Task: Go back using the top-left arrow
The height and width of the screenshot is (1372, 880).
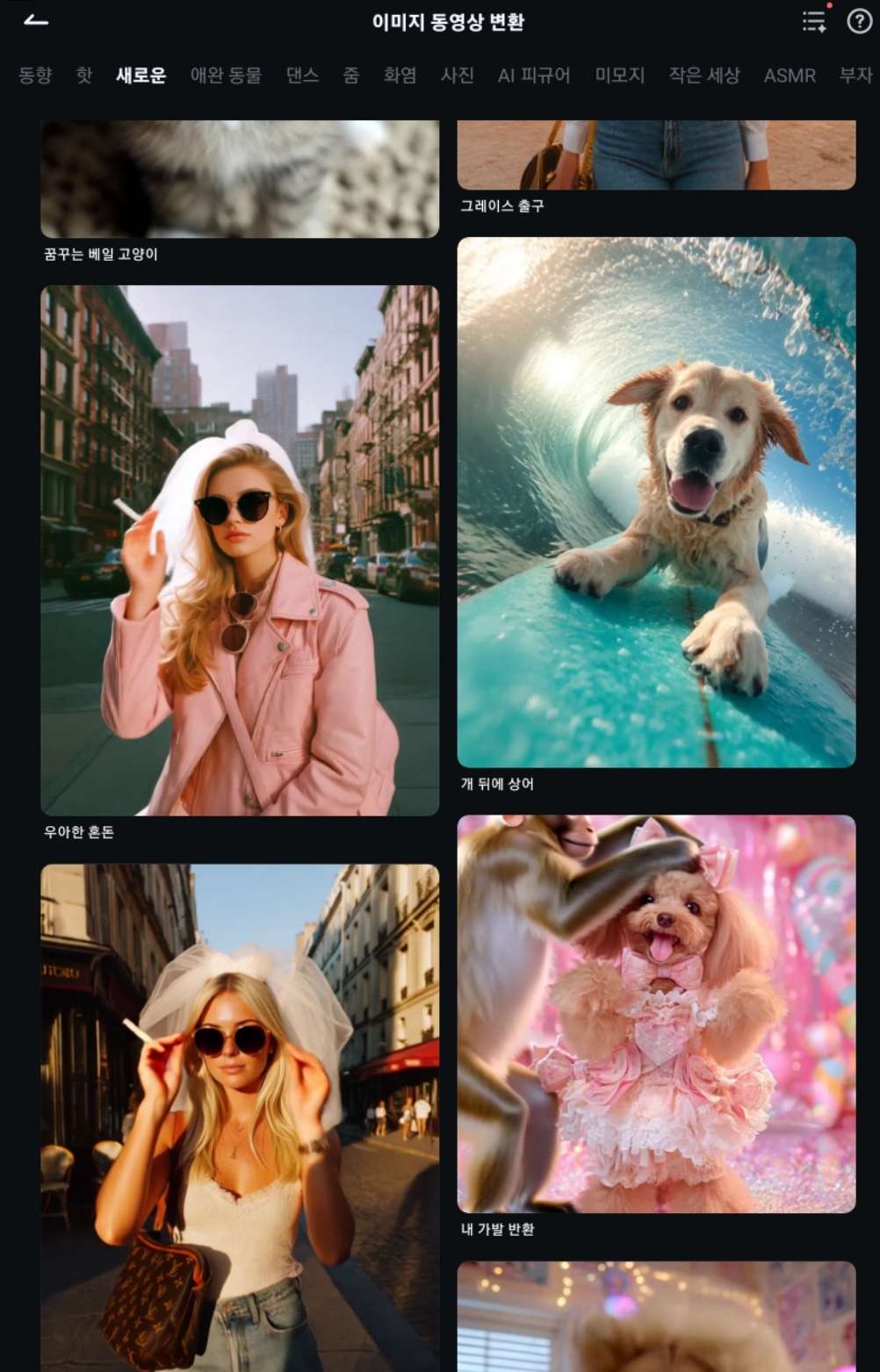Action: [36, 21]
